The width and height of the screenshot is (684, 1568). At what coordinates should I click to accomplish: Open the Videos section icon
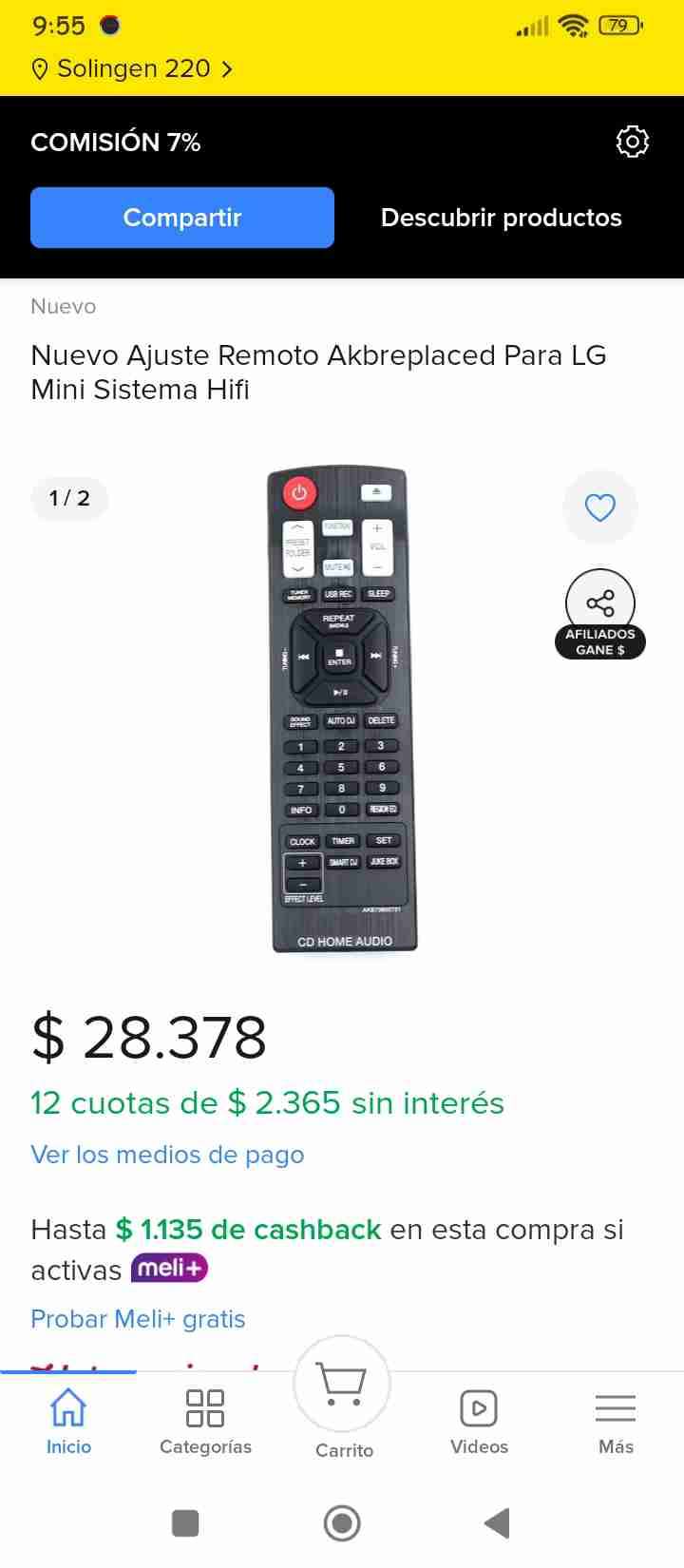479,1408
